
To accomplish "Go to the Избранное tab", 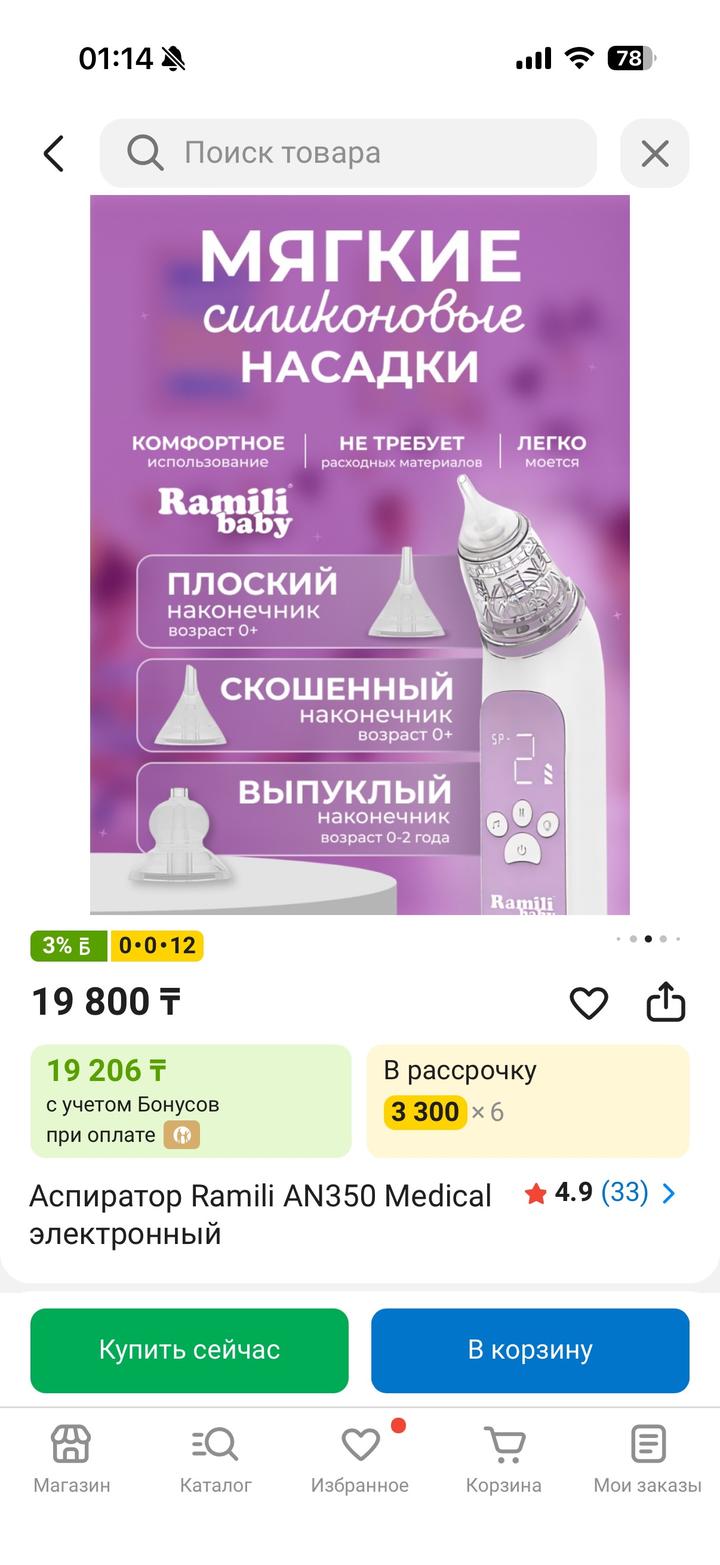I will click(x=360, y=1459).
